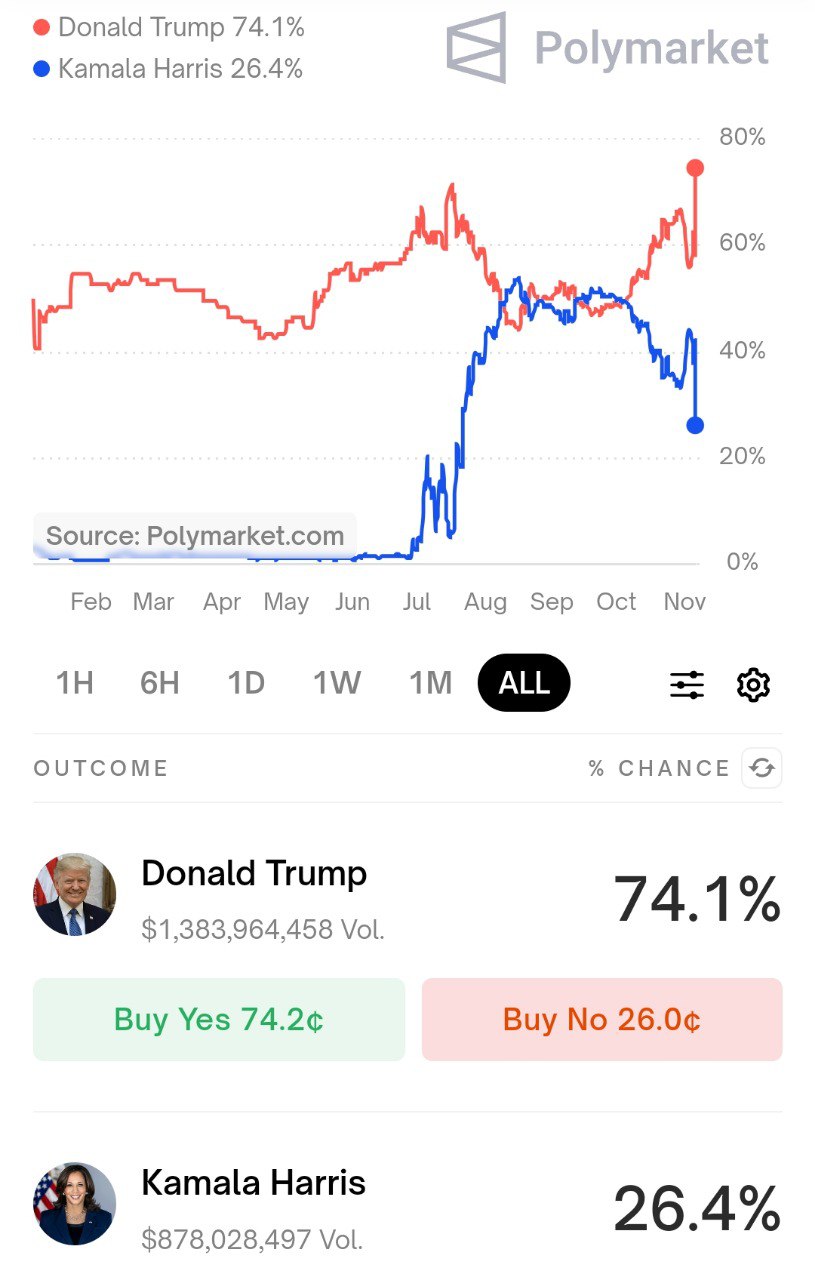Tap the refresh icon beside % CHANCE
815x1280 pixels.
point(762,768)
